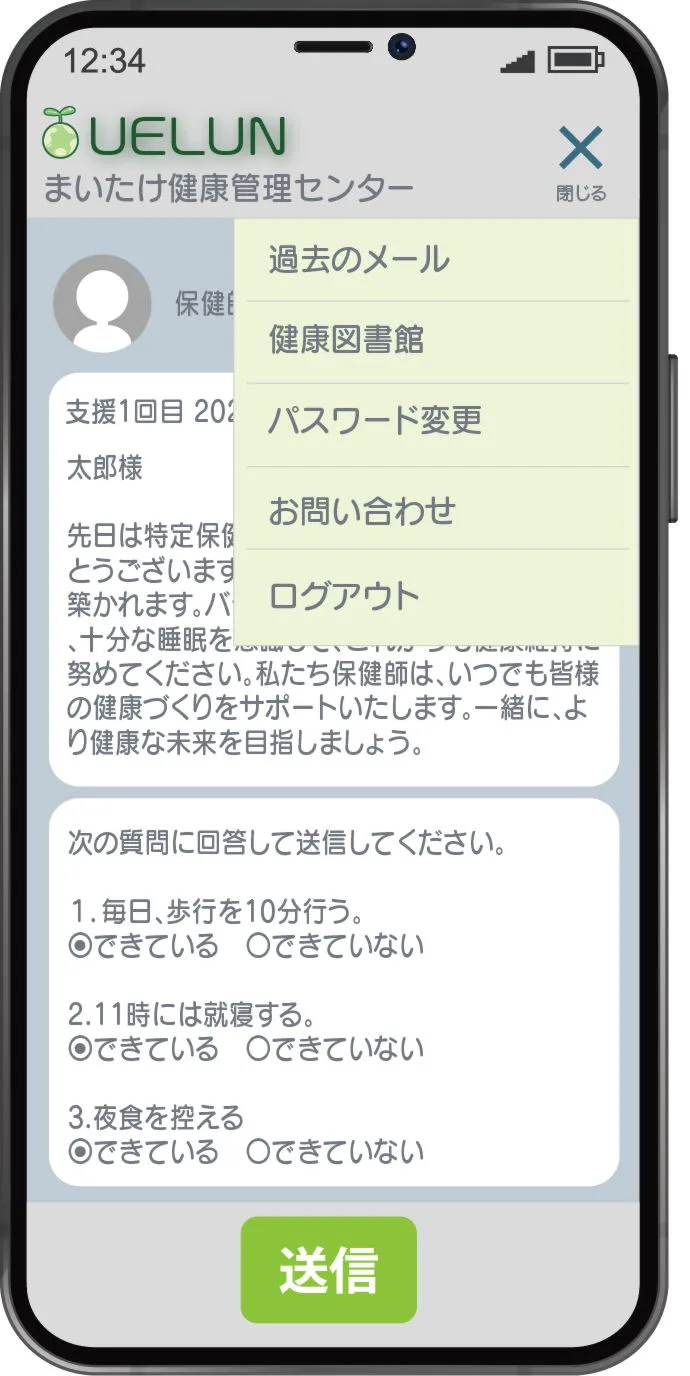
Task: Select できている for question 2 就寝
Action: click(81, 1049)
